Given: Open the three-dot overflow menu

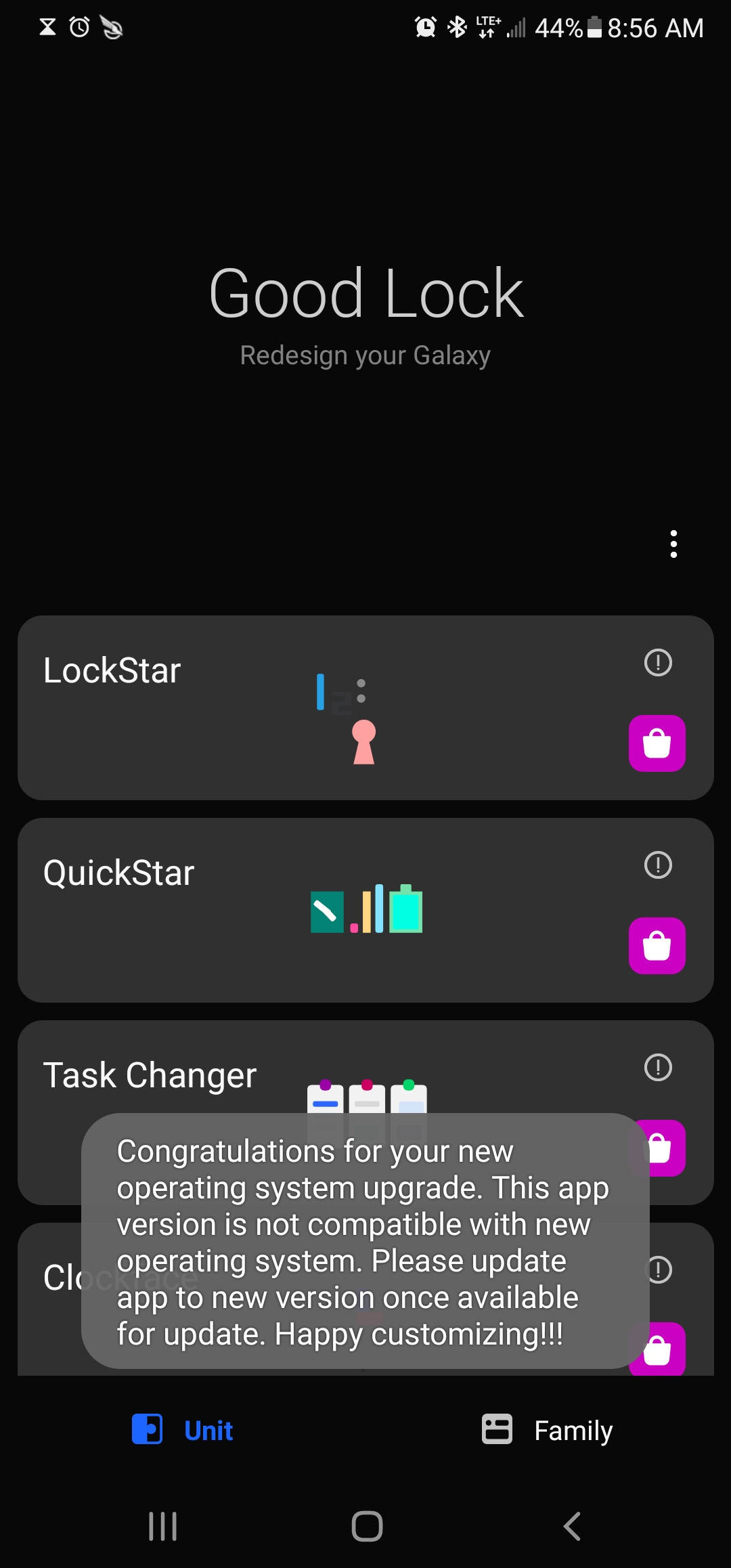Looking at the screenshot, I should pyautogui.click(x=673, y=544).
